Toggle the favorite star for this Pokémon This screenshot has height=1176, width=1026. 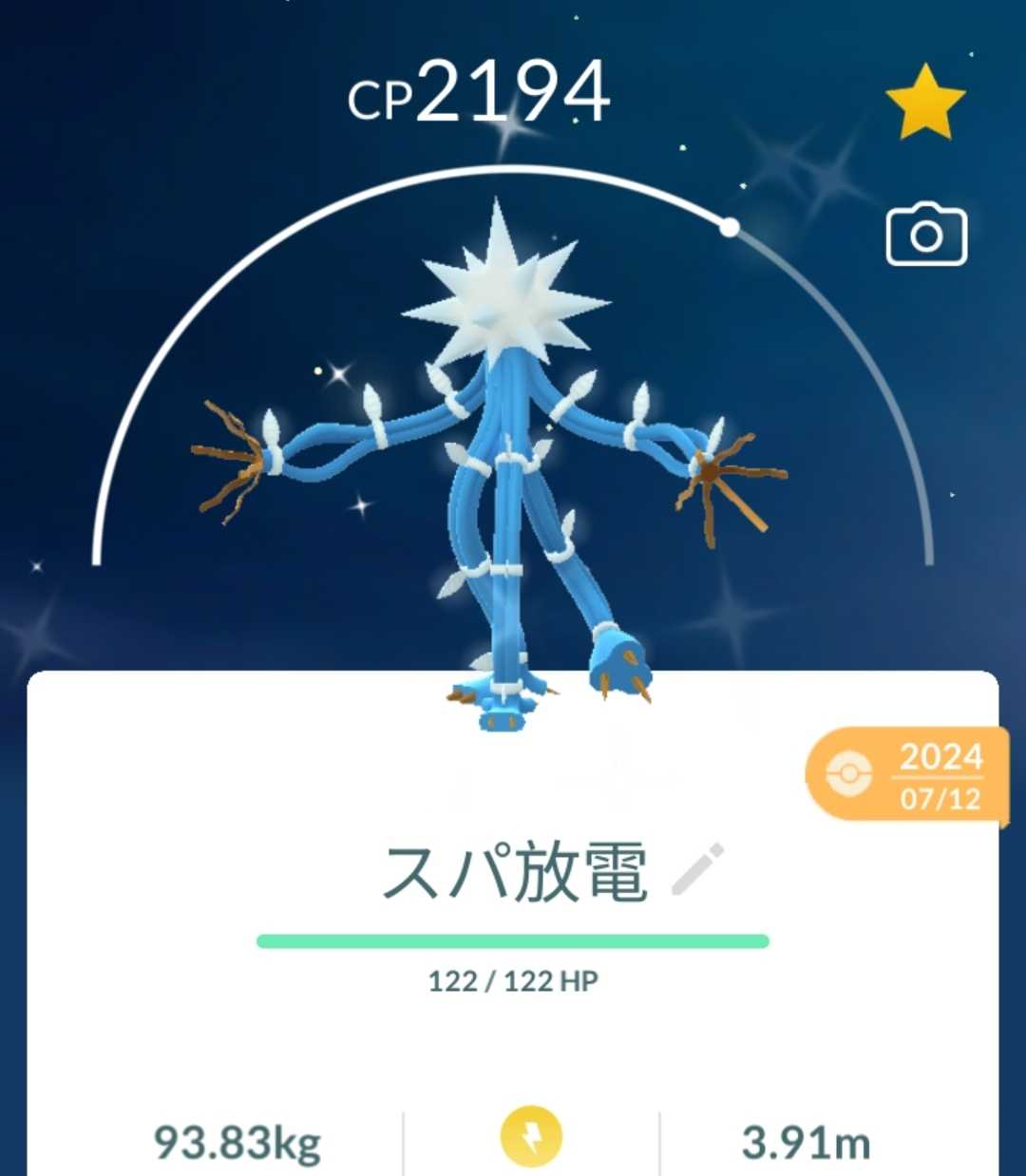click(925, 101)
